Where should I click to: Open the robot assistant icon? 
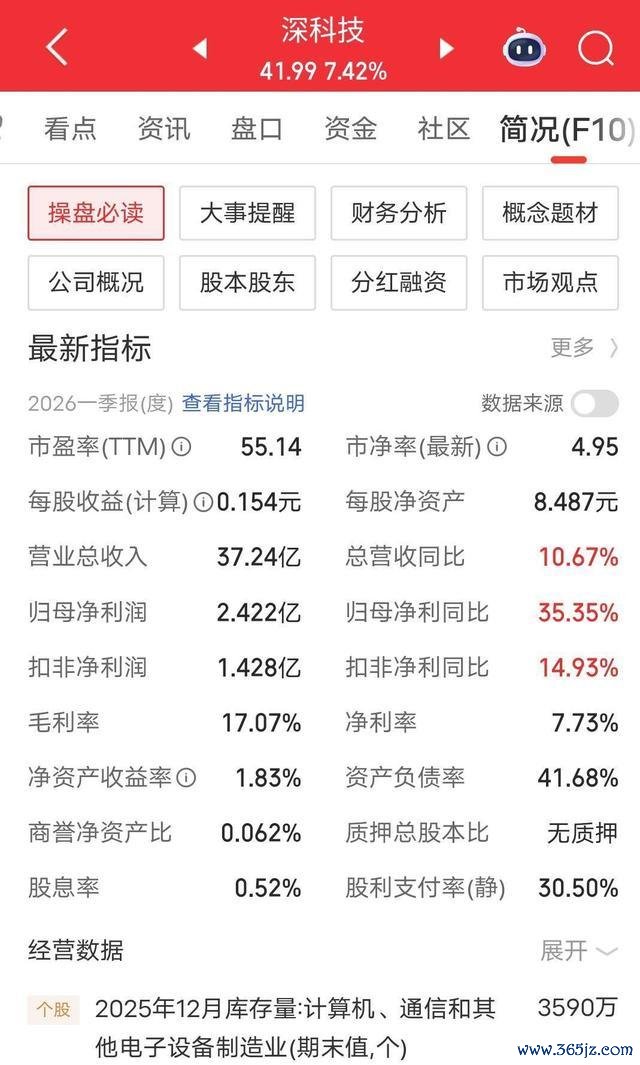[524, 48]
